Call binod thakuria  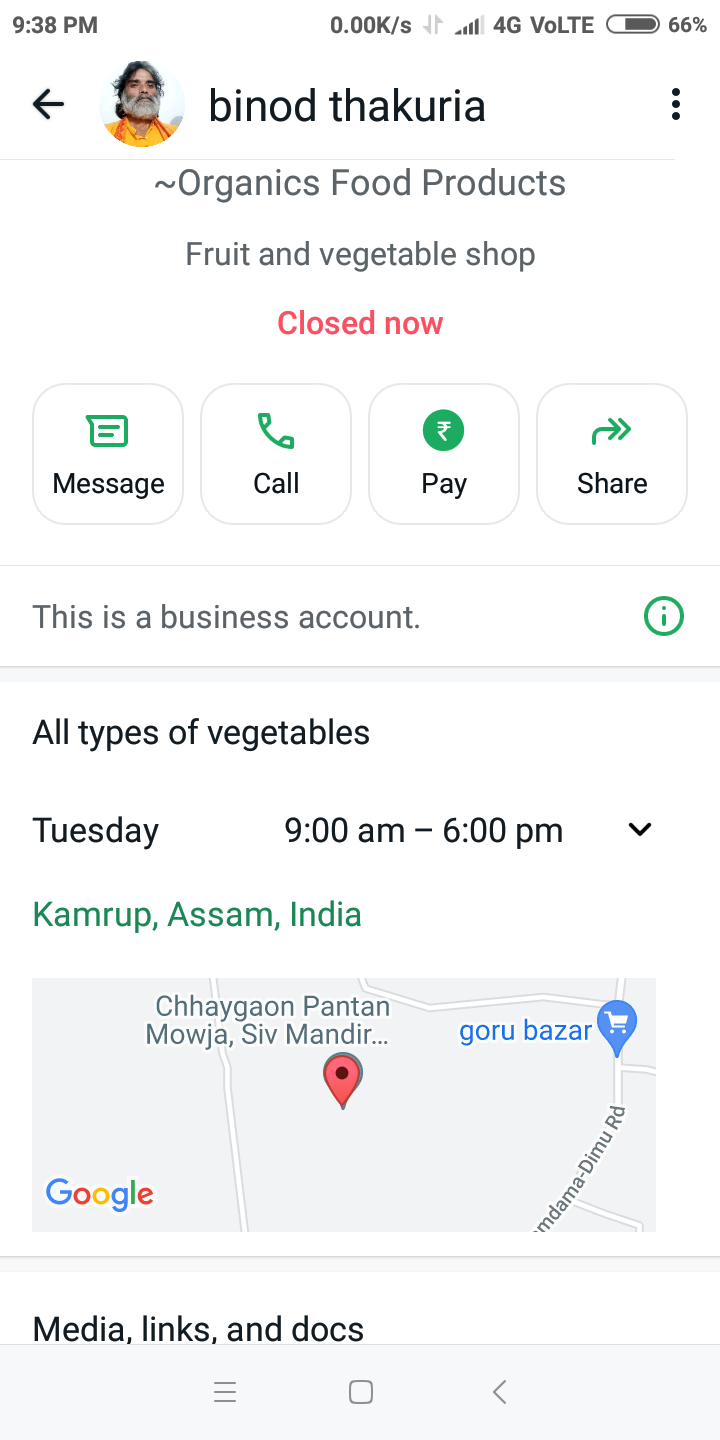276,454
